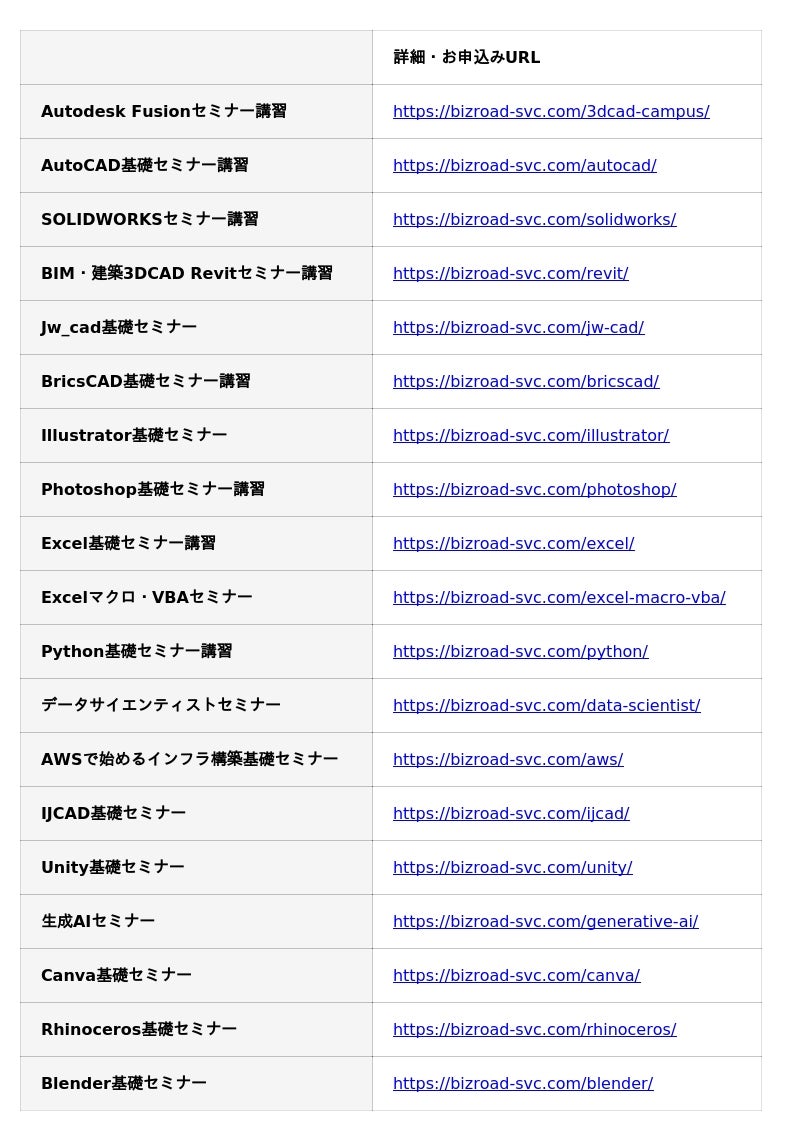Visit the unity seminar link
The height and width of the screenshot is (1141, 800).
(512, 868)
